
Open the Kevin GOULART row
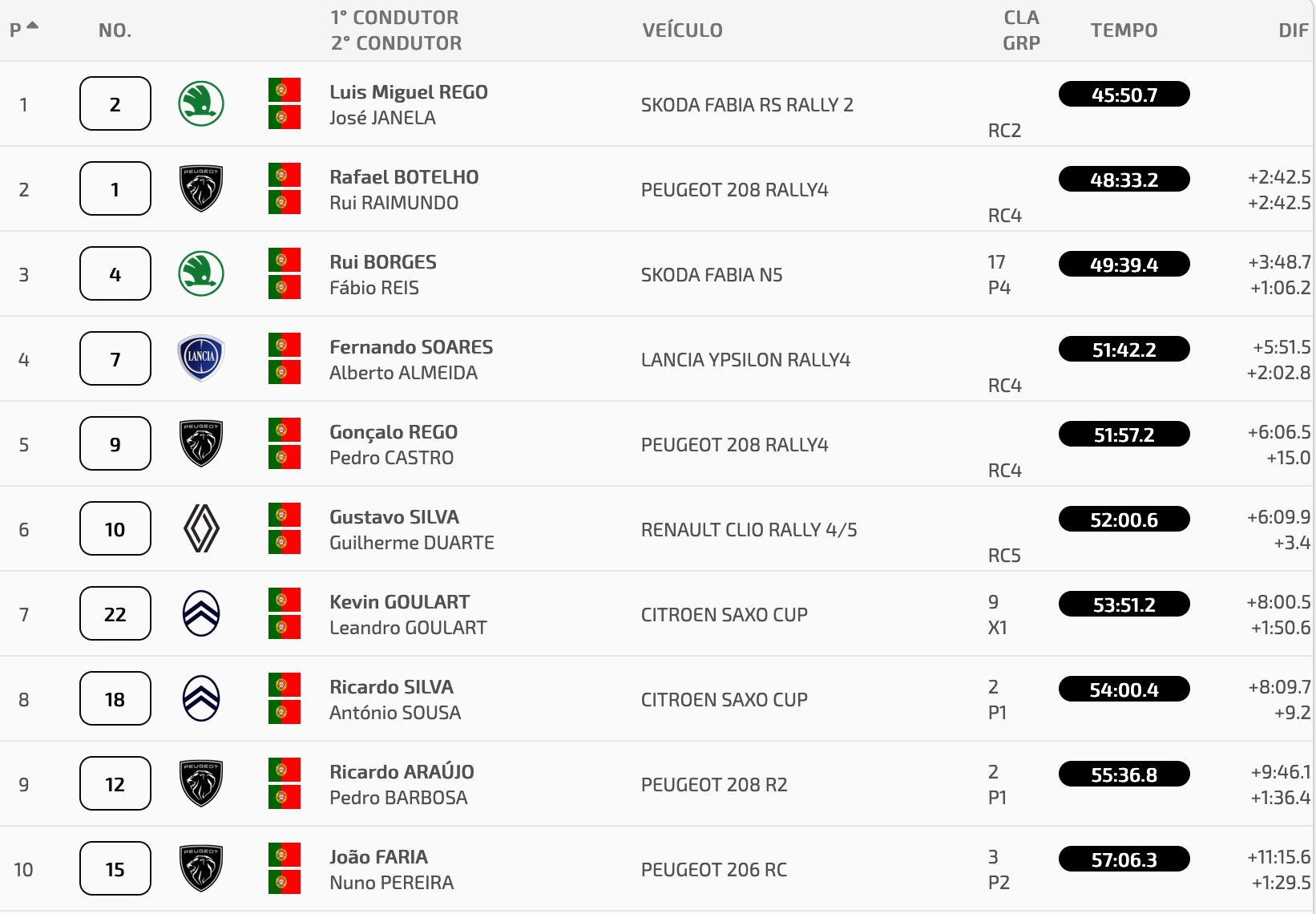click(399, 602)
